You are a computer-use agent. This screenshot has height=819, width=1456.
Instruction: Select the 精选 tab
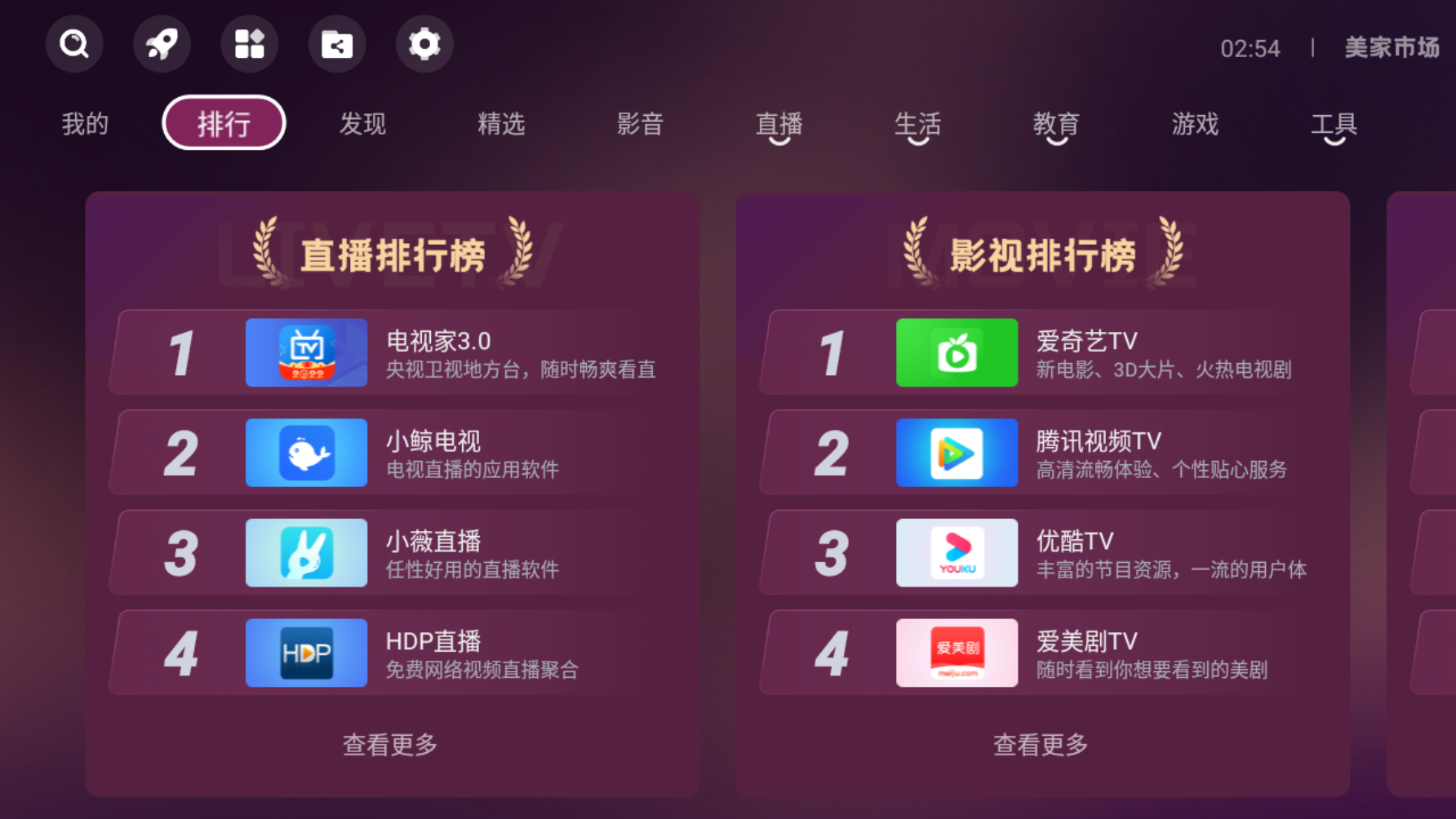point(501,124)
